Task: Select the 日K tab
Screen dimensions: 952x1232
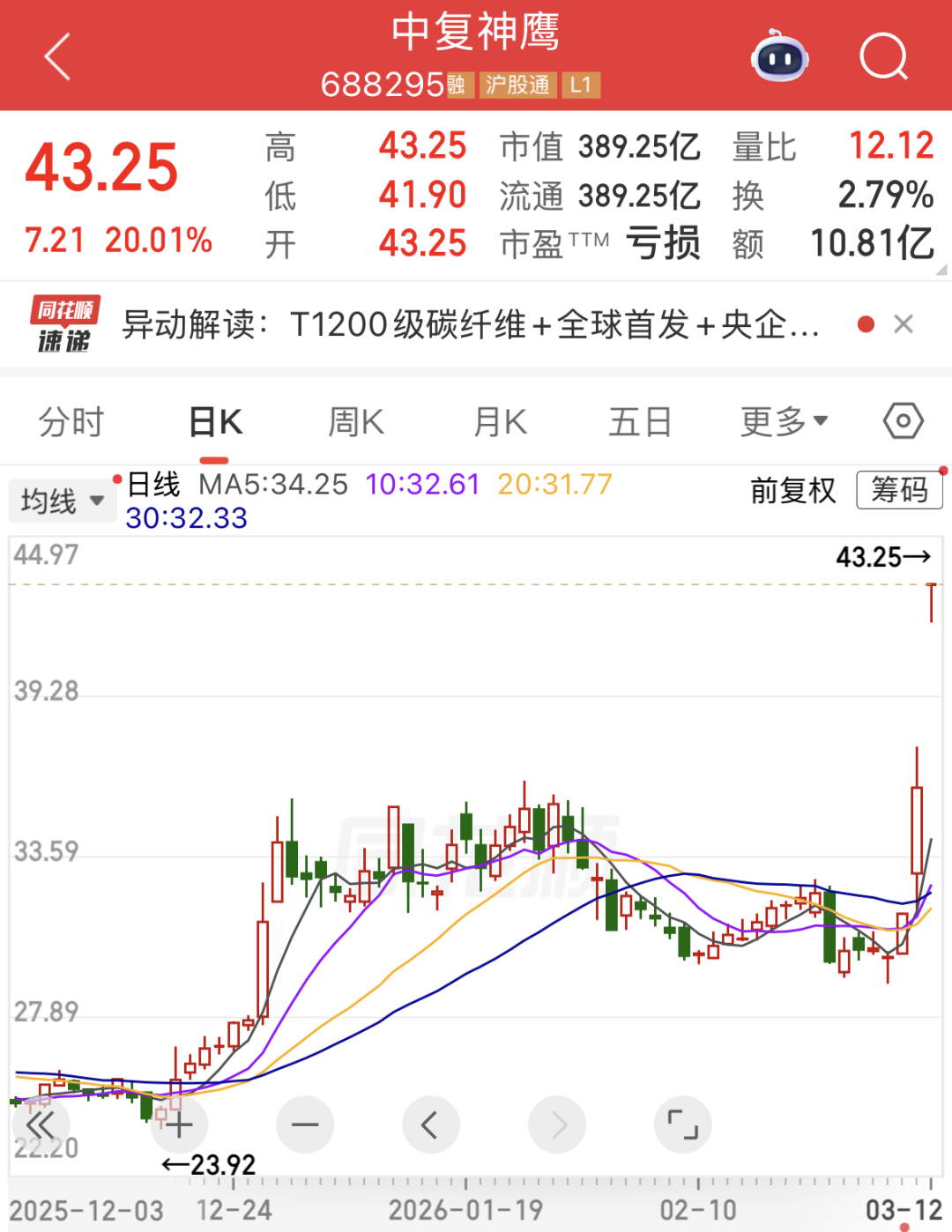Action: (x=215, y=422)
